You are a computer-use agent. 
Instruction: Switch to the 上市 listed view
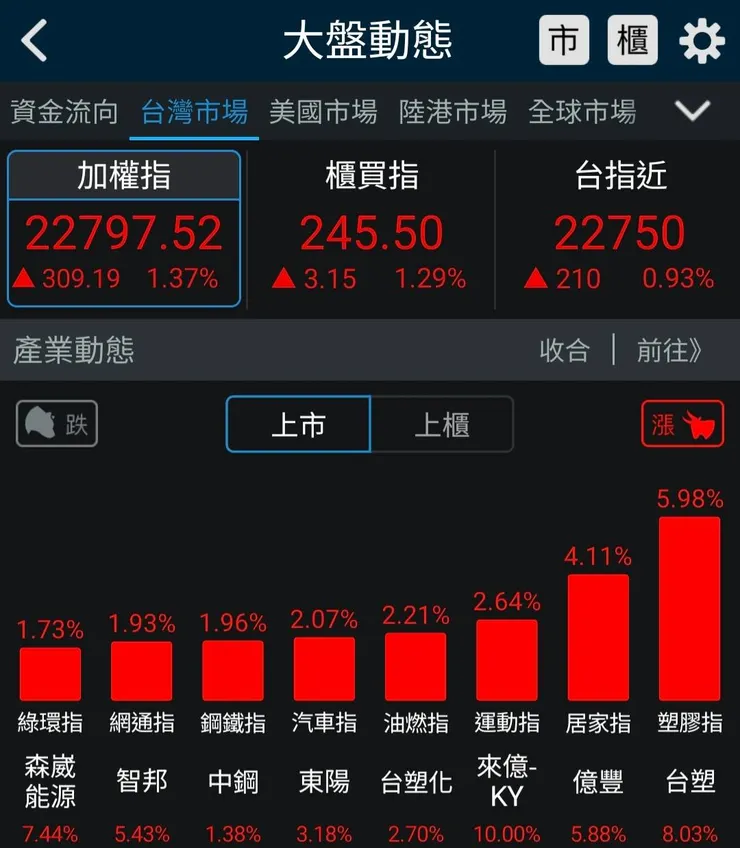coord(297,424)
